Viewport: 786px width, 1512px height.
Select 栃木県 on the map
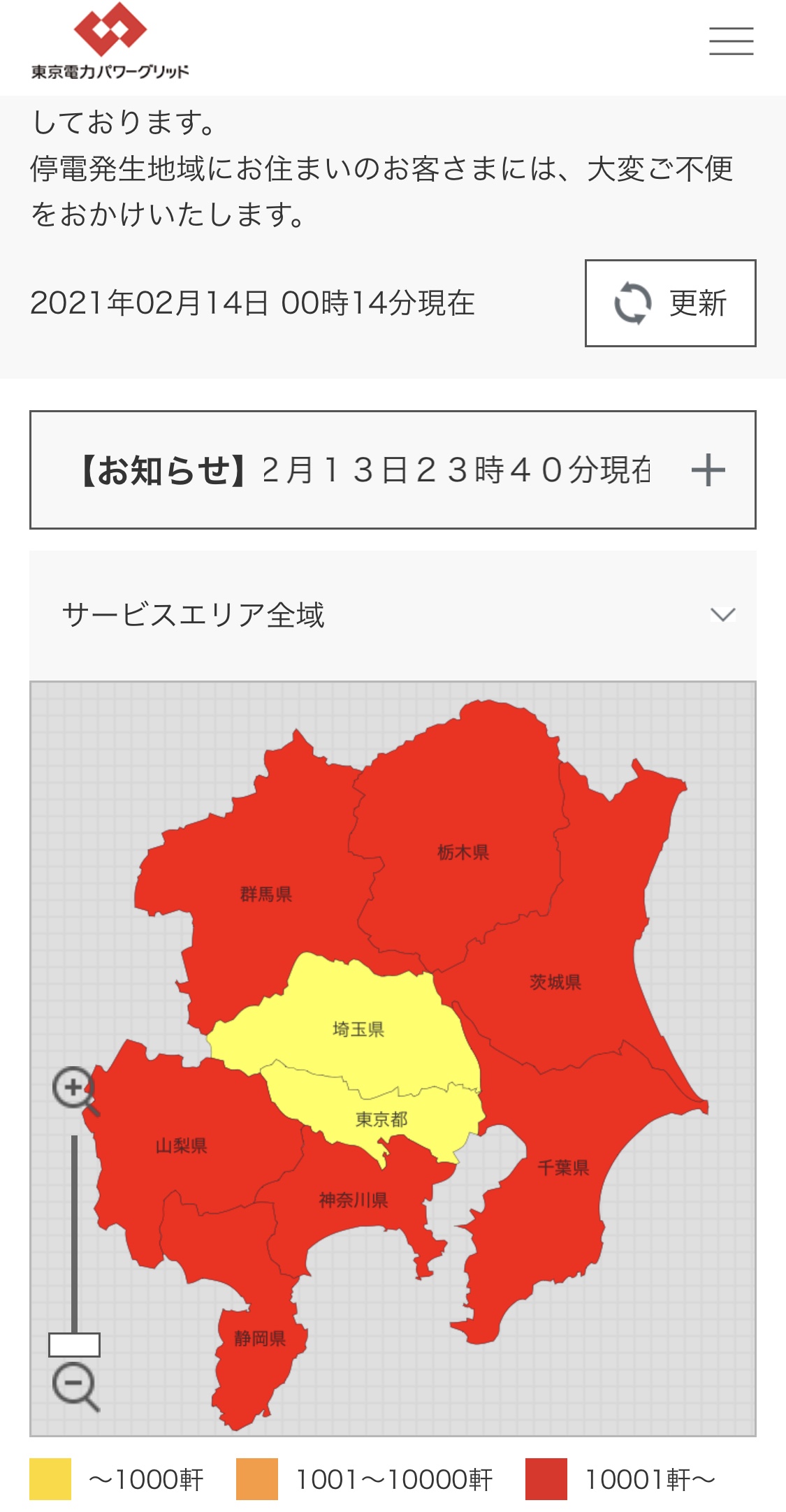pos(463,853)
